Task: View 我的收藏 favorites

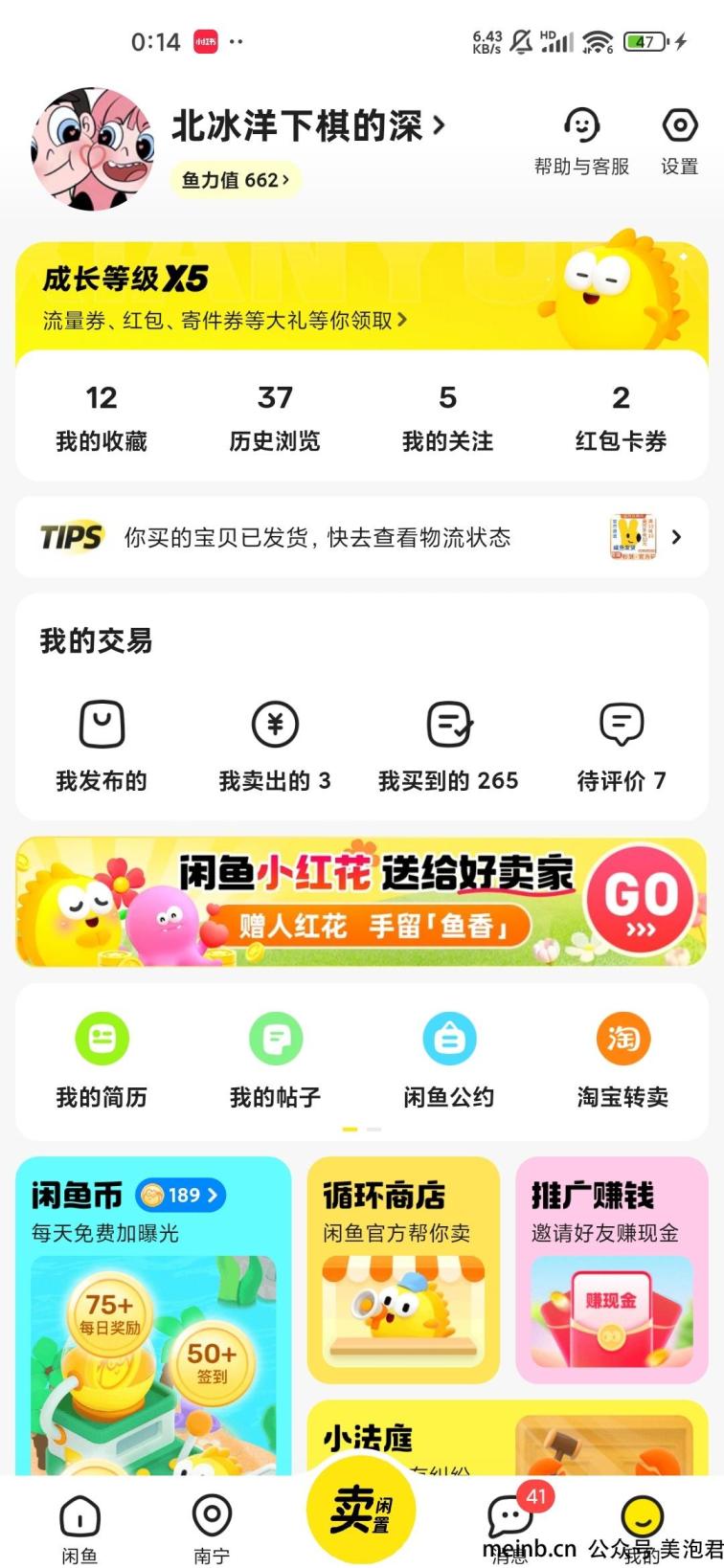Action: tap(102, 417)
